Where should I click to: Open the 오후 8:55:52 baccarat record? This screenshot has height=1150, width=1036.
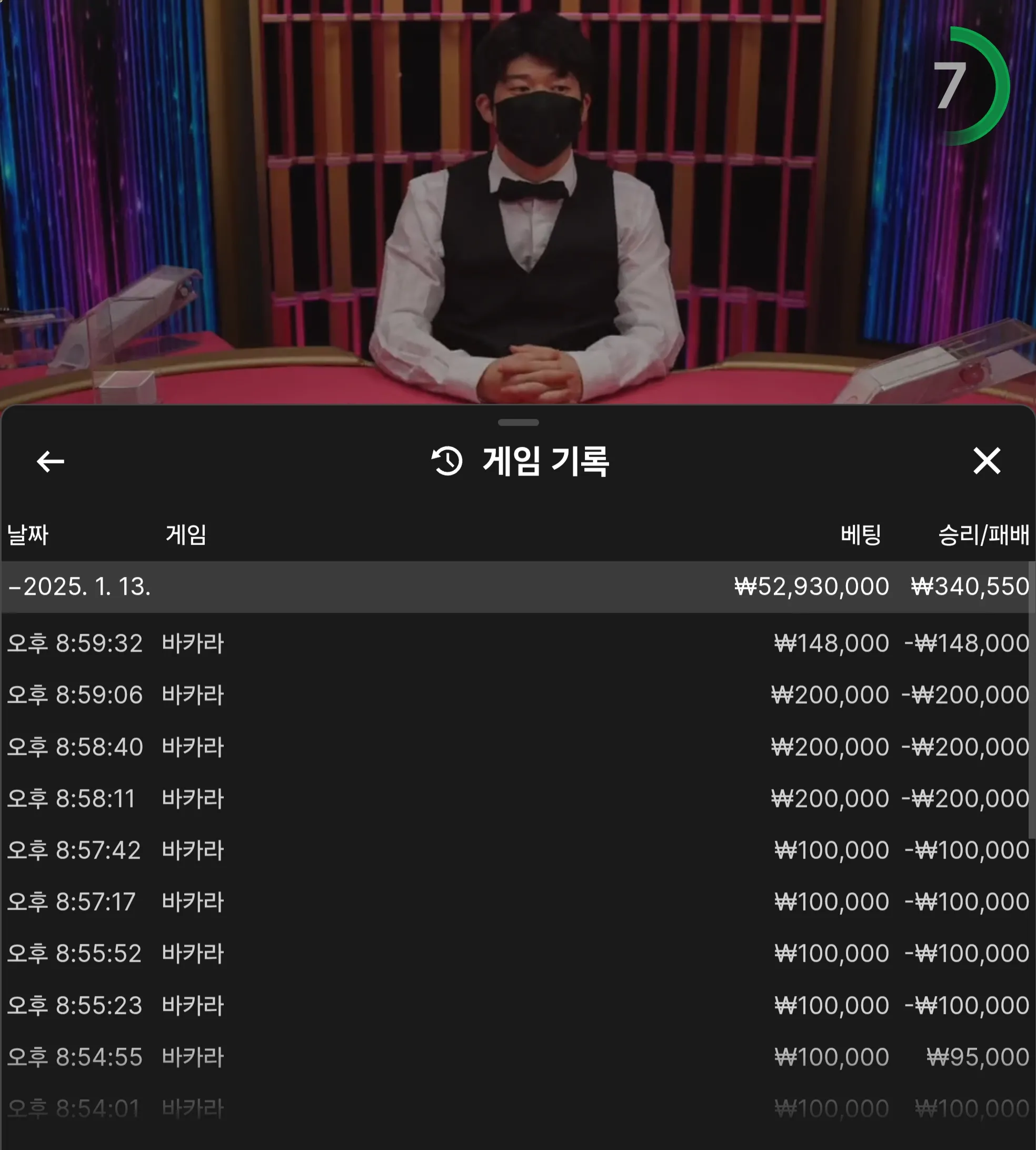point(512,954)
